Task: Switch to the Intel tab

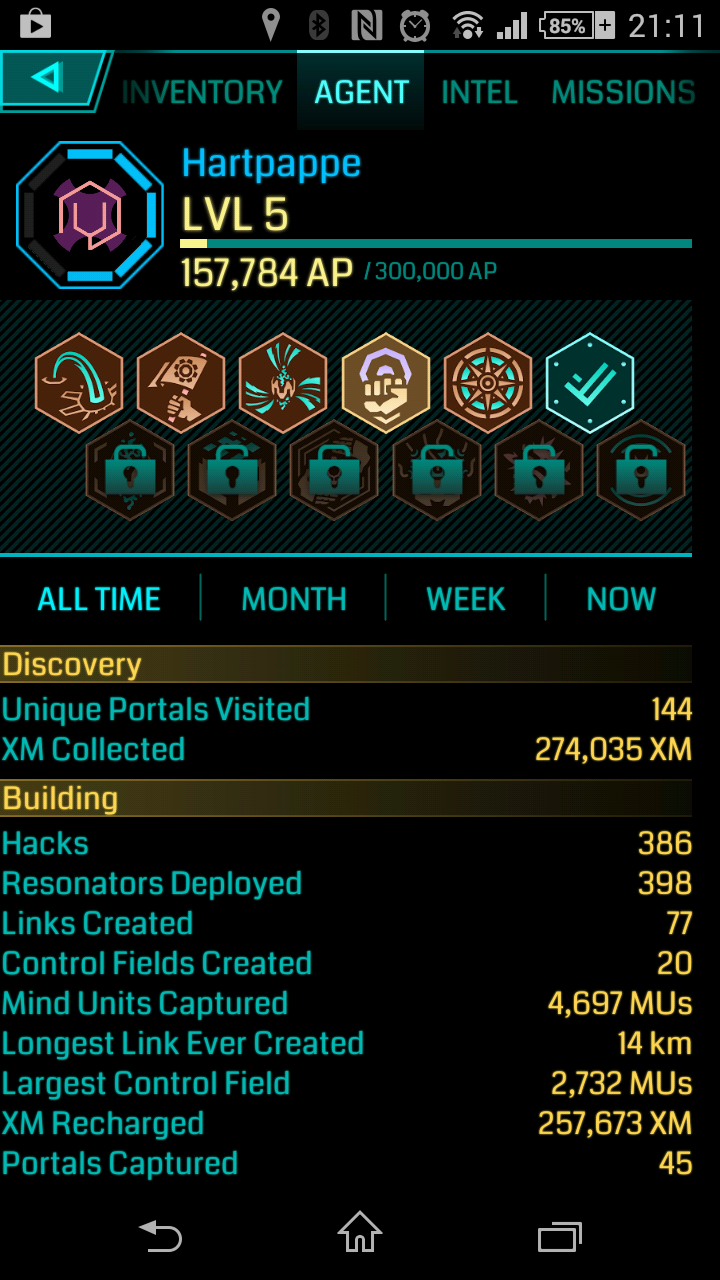Action: click(x=479, y=93)
